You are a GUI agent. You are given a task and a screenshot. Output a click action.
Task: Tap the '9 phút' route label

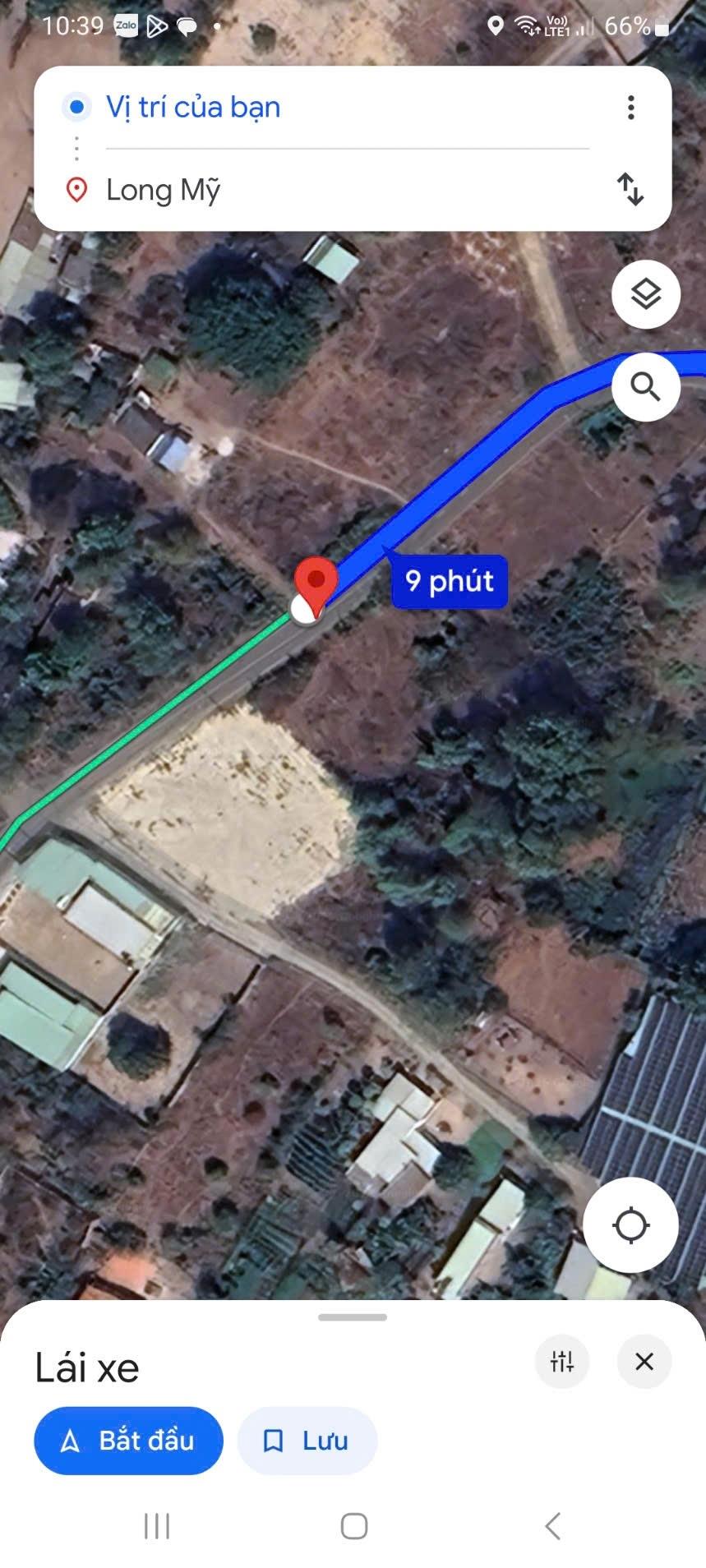click(449, 582)
